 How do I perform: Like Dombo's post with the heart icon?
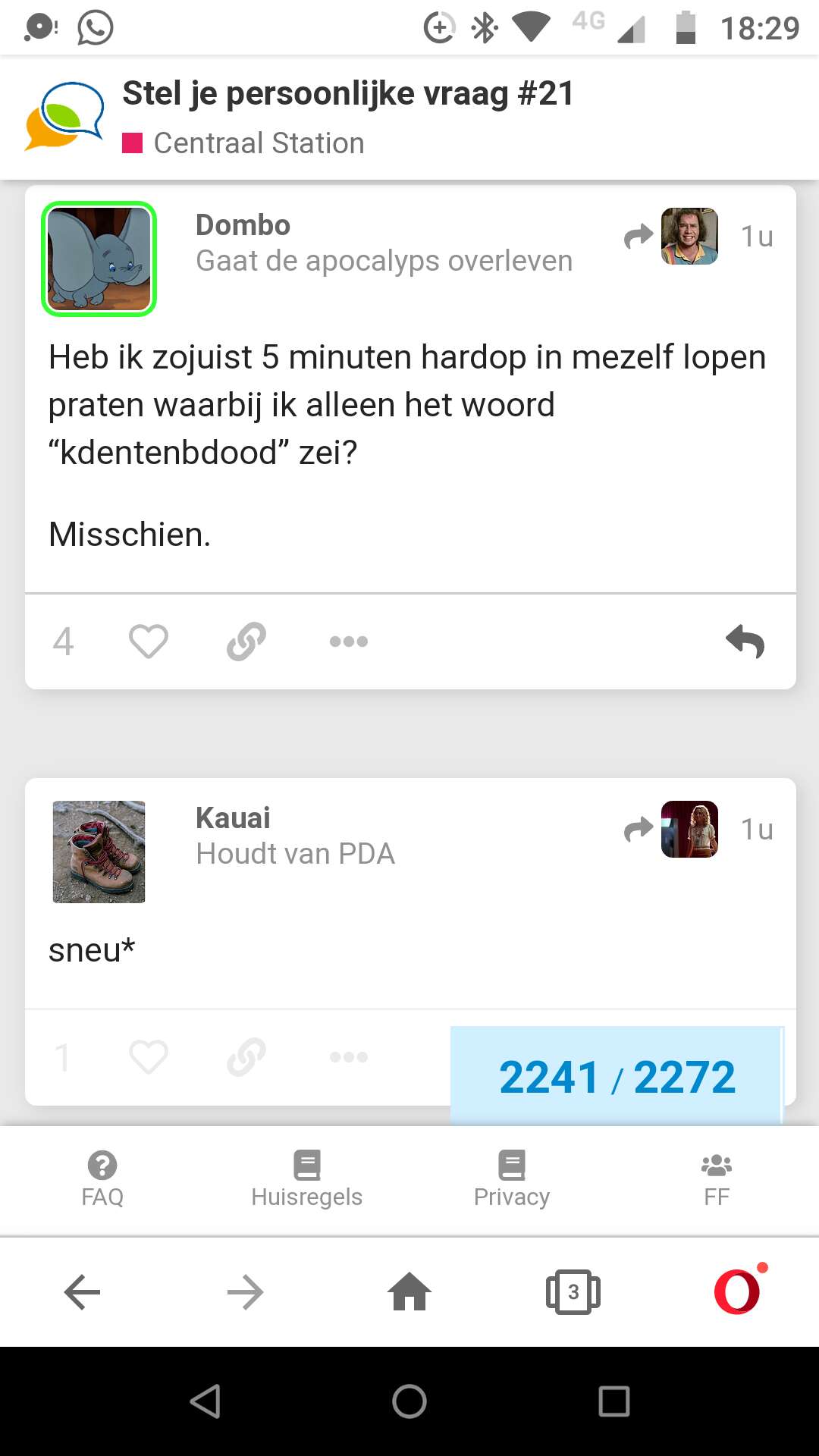pyautogui.click(x=148, y=642)
